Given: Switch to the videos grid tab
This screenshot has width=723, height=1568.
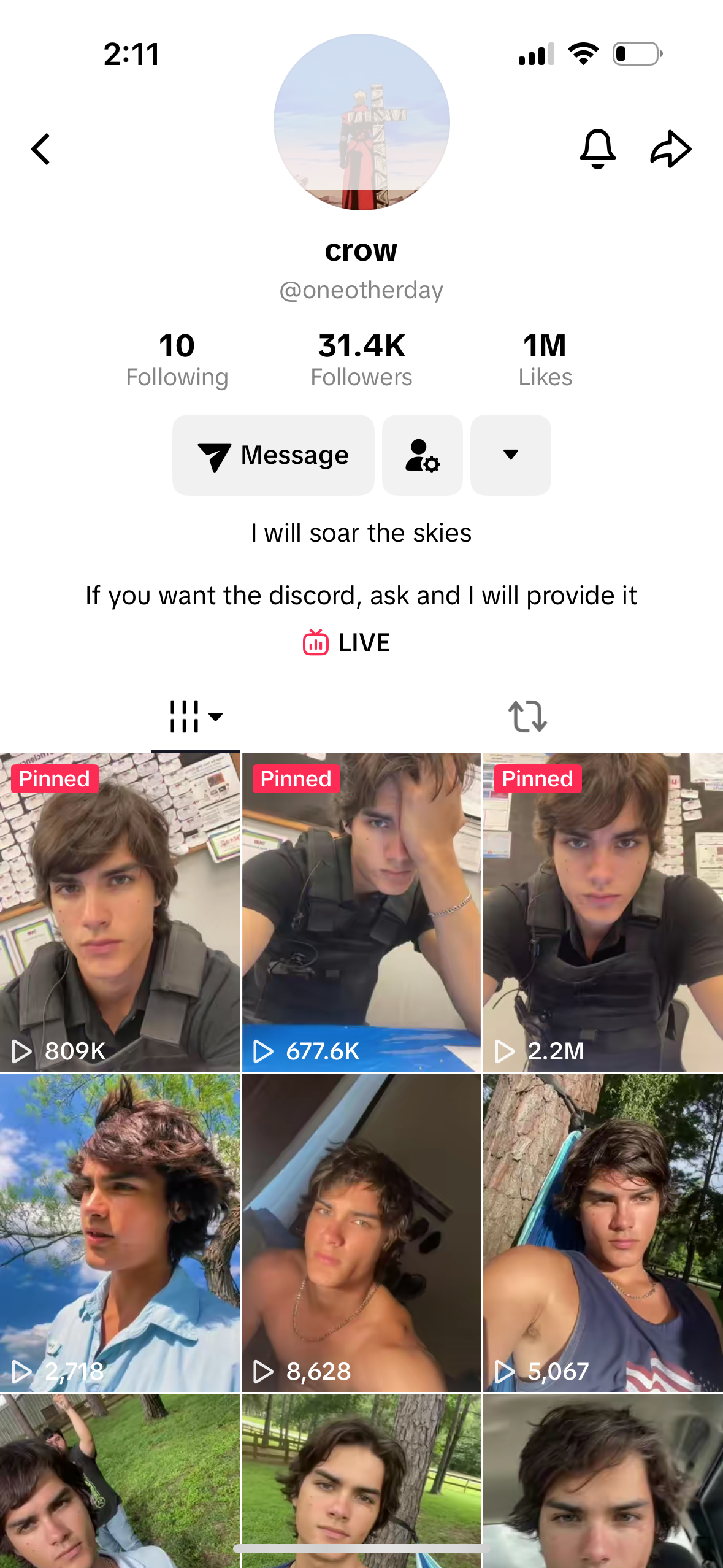Looking at the screenshot, I should pos(195,717).
